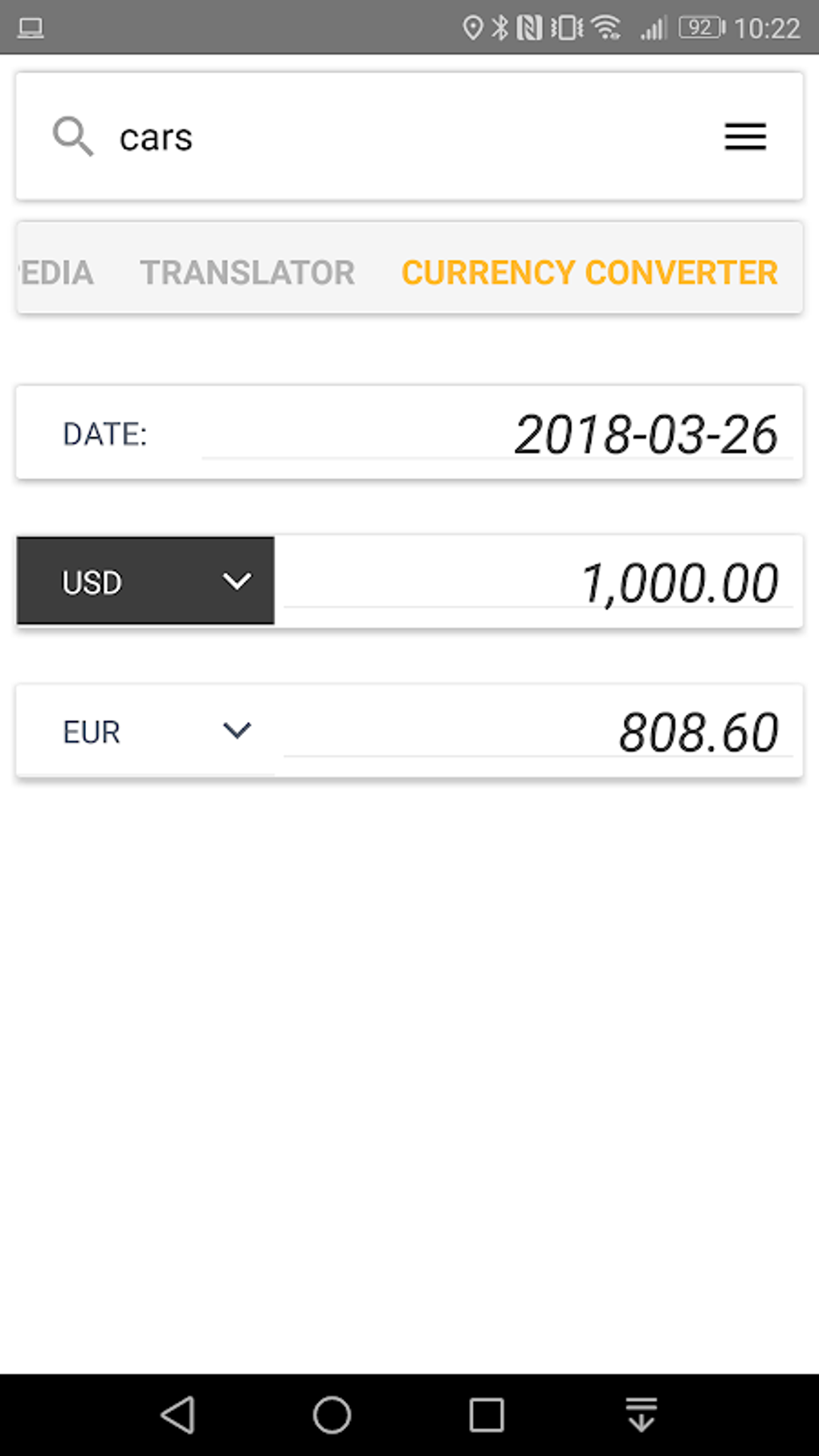Tap the magnifier search icon
This screenshot has height=1456, width=819.
click(x=73, y=137)
